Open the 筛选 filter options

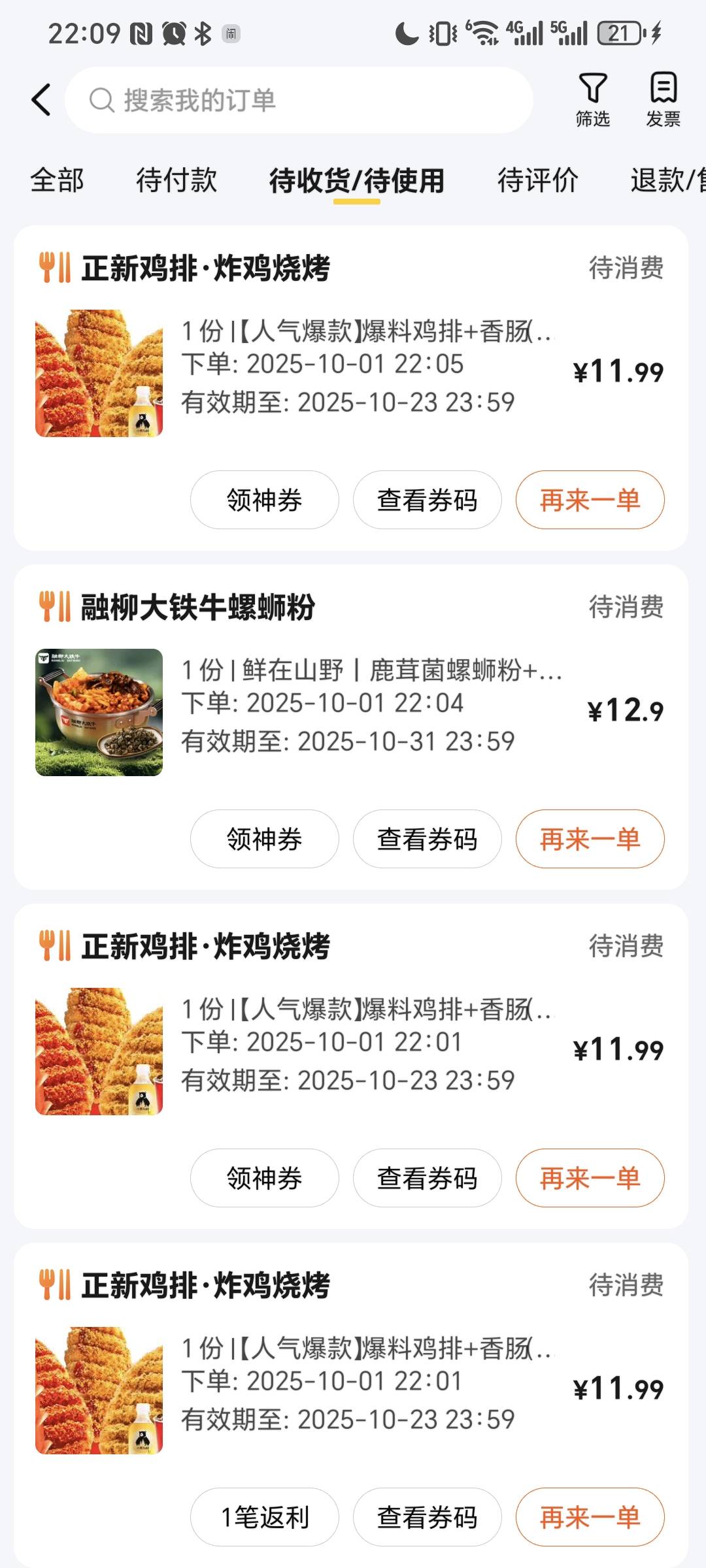click(x=592, y=99)
